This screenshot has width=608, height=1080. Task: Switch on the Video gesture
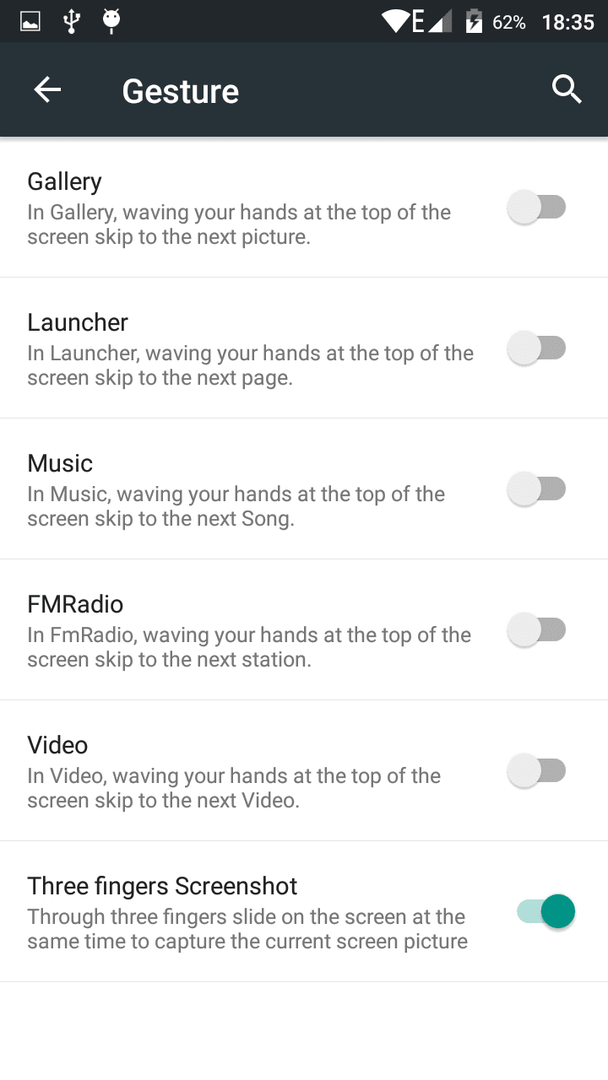(537, 771)
